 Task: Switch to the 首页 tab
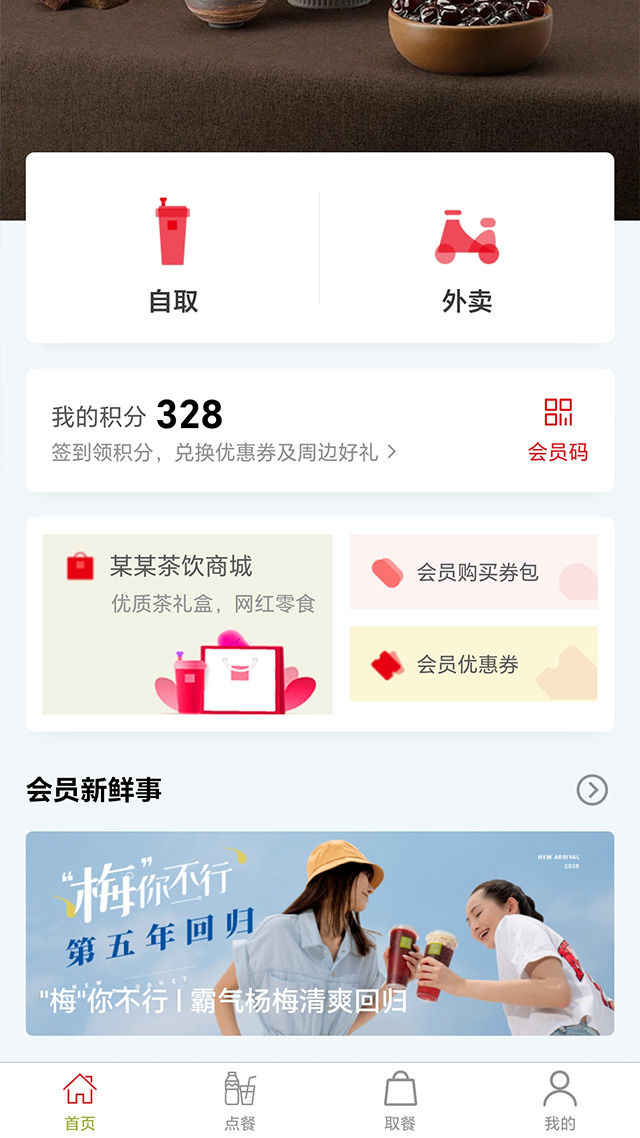(x=80, y=1100)
